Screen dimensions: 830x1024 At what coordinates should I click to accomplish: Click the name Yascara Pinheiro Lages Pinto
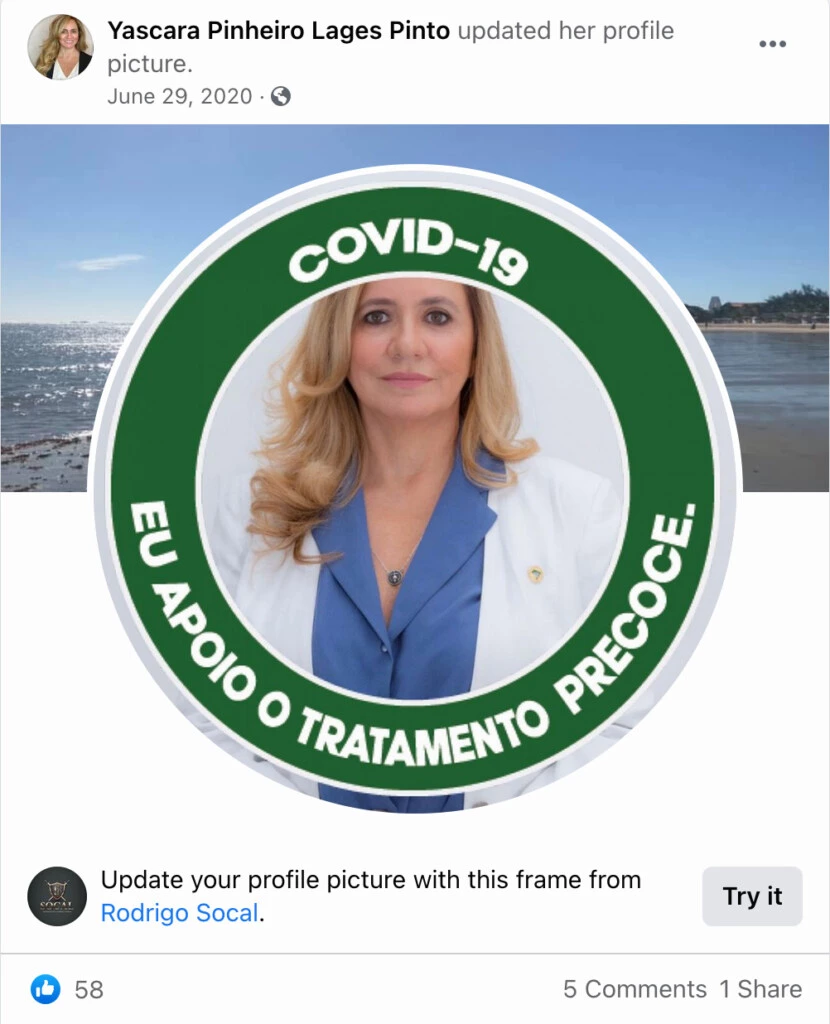pos(277,30)
